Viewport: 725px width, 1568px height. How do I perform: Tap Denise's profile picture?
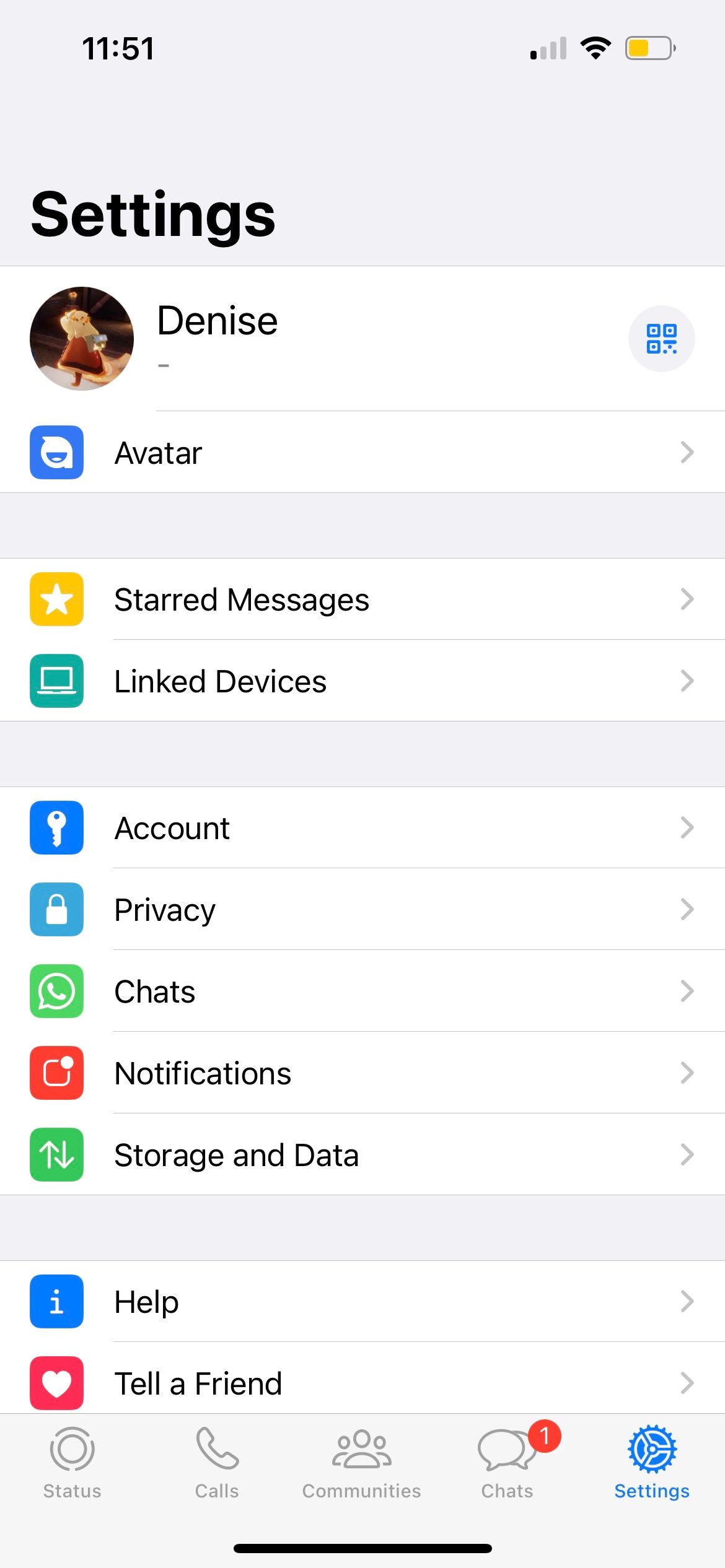81,339
